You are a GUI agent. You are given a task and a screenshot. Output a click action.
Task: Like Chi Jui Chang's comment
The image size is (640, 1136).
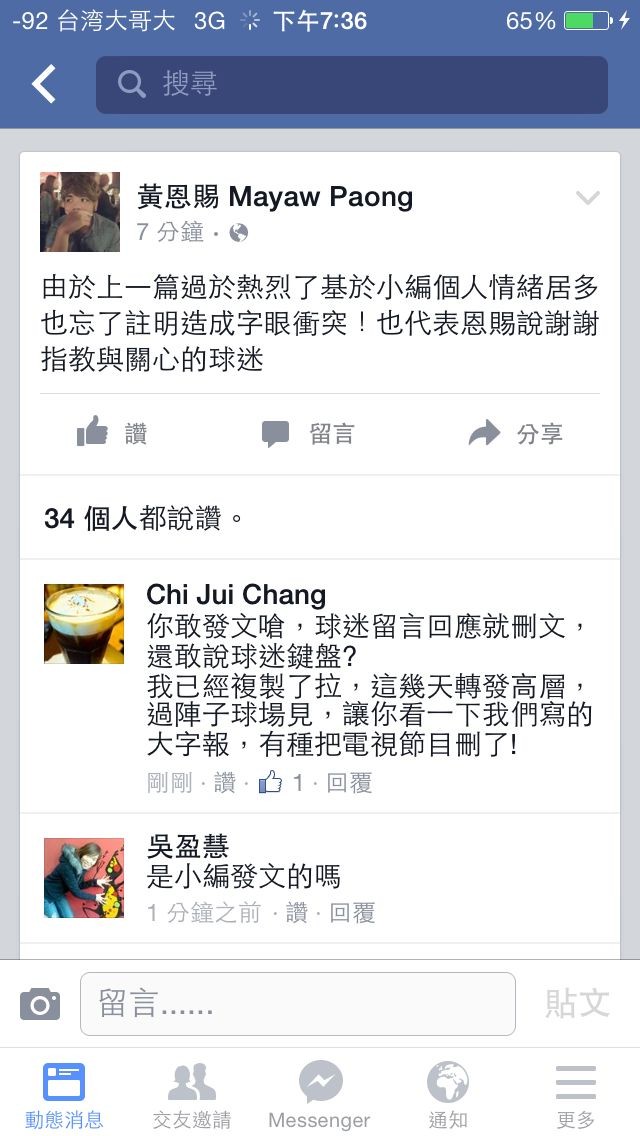(x=225, y=783)
